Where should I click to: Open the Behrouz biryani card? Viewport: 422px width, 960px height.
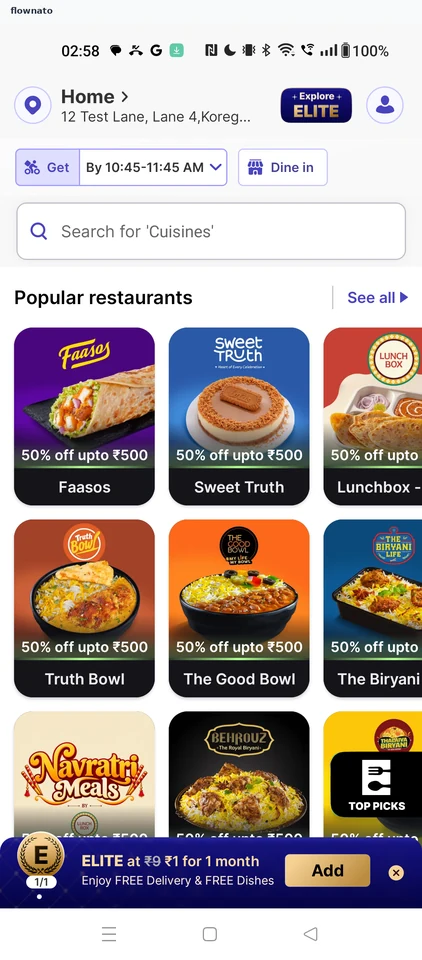pos(239,774)
